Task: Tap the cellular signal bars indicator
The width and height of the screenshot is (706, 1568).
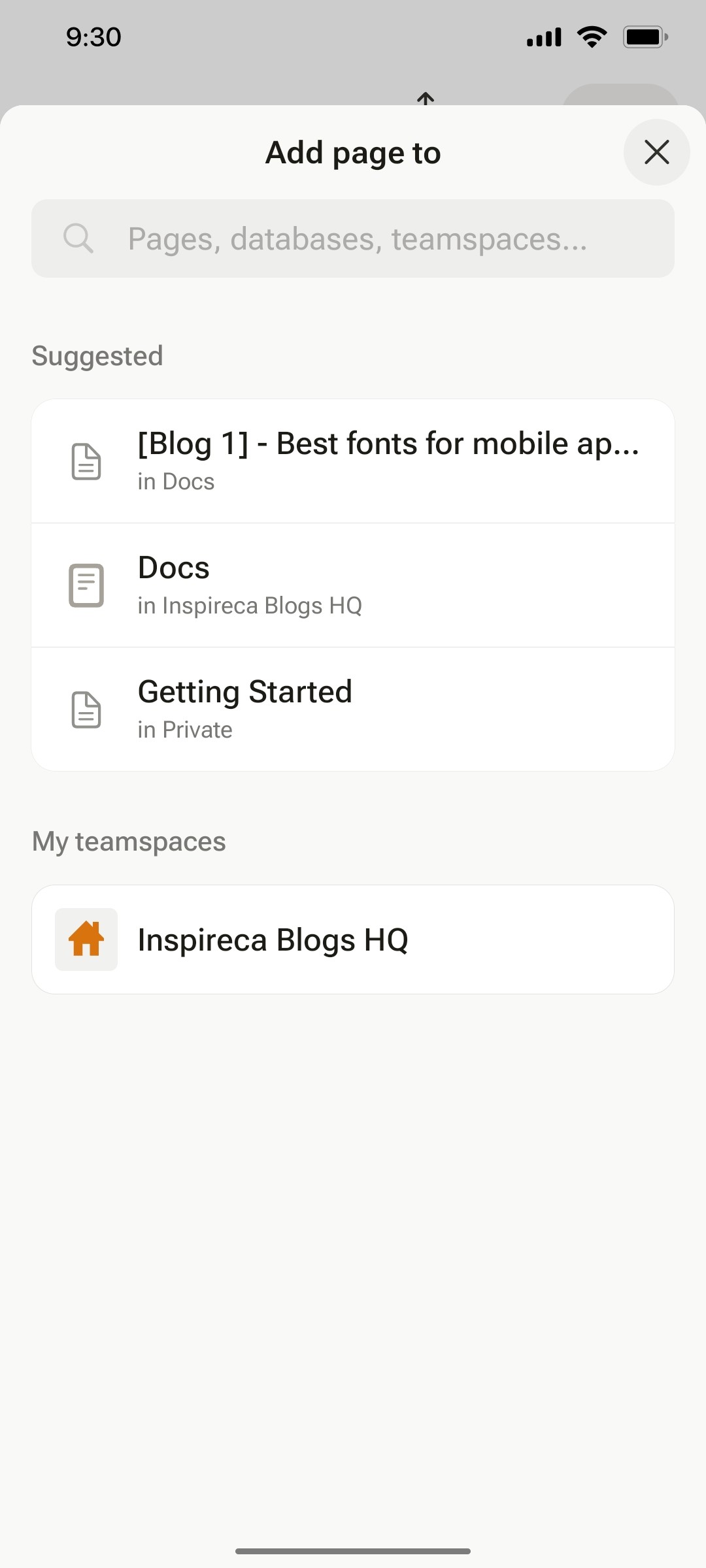Action: tap(543, 36)
